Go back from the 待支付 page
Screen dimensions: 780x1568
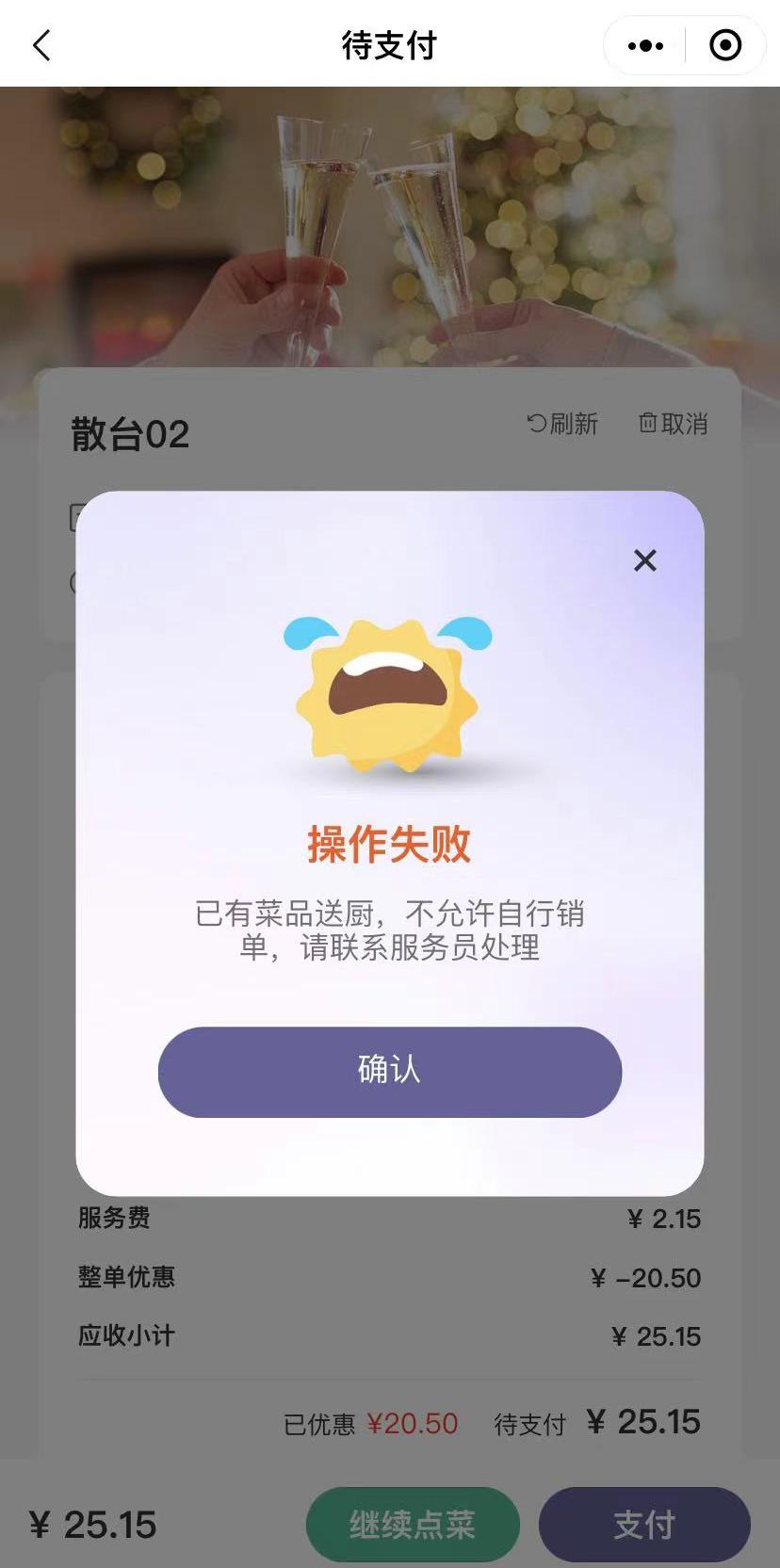41,45
